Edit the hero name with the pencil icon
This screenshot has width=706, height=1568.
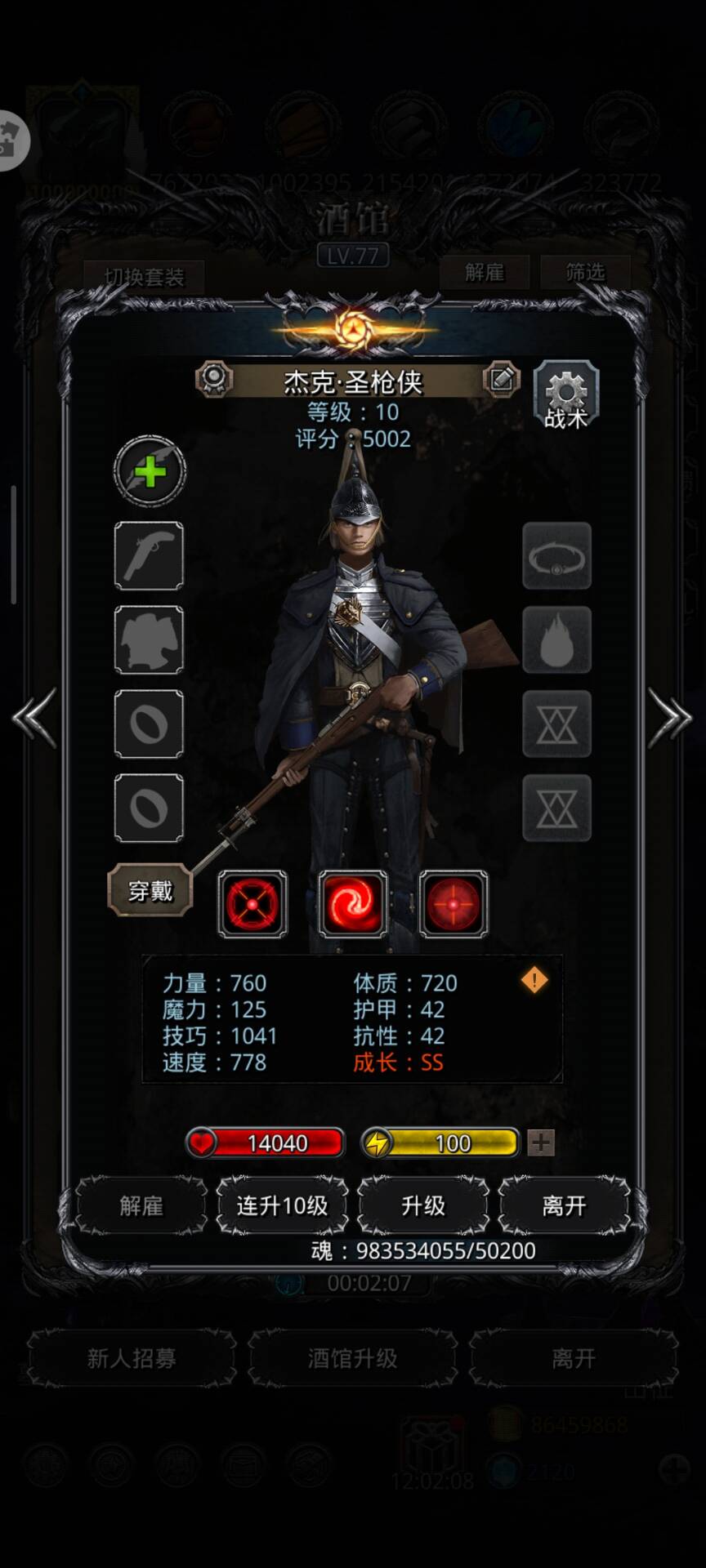pos(501,379)
